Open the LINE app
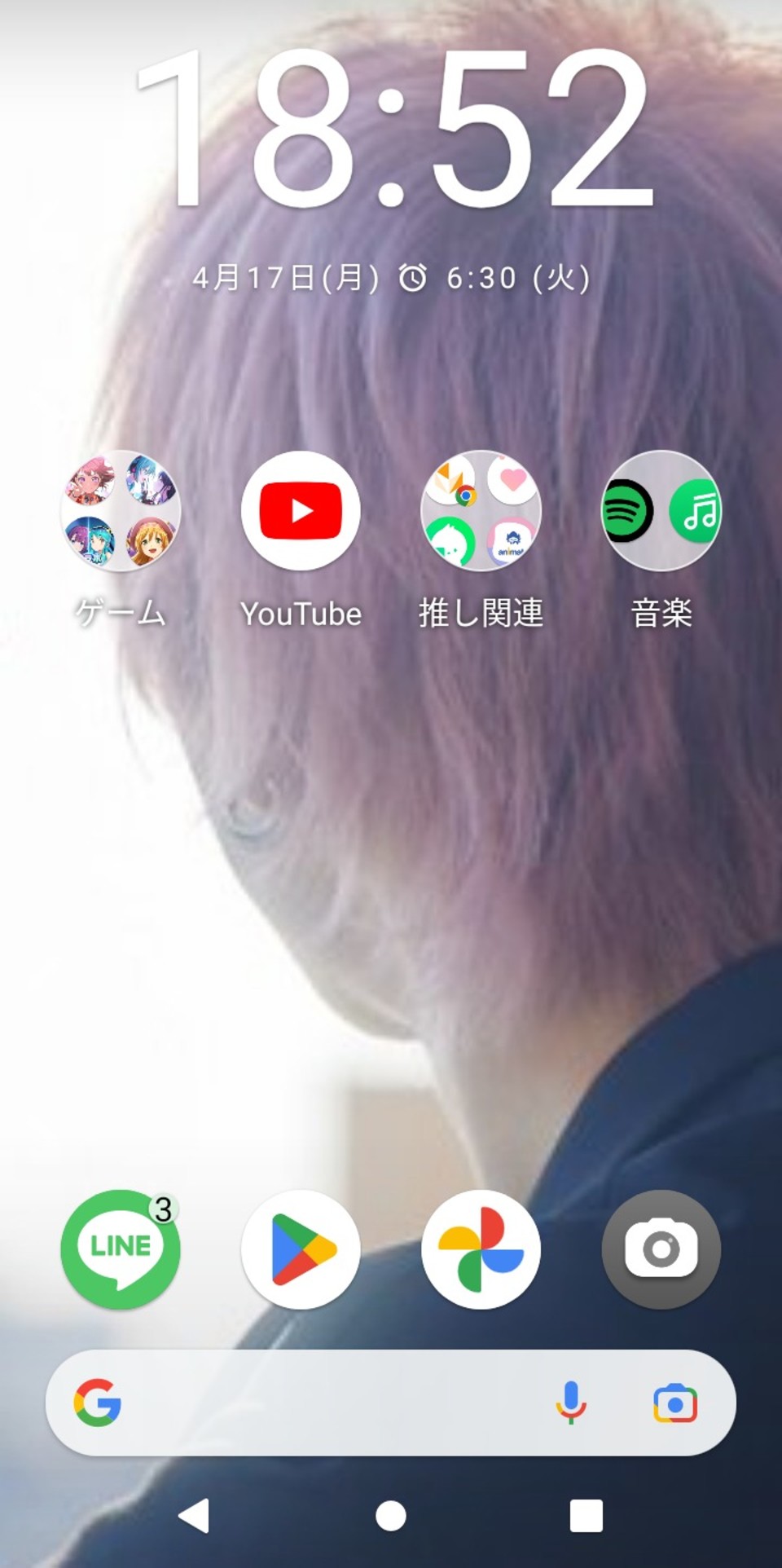 (x=121, y=1249)
